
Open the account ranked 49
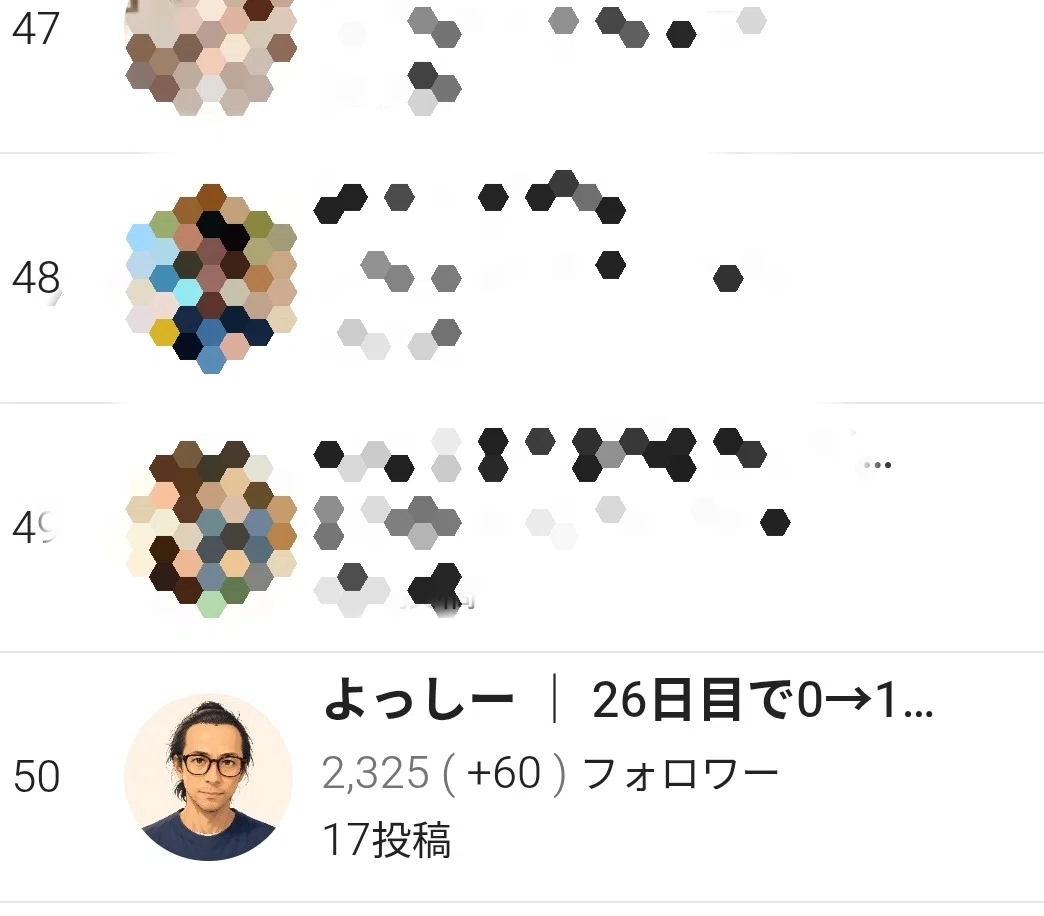[522, 527]
